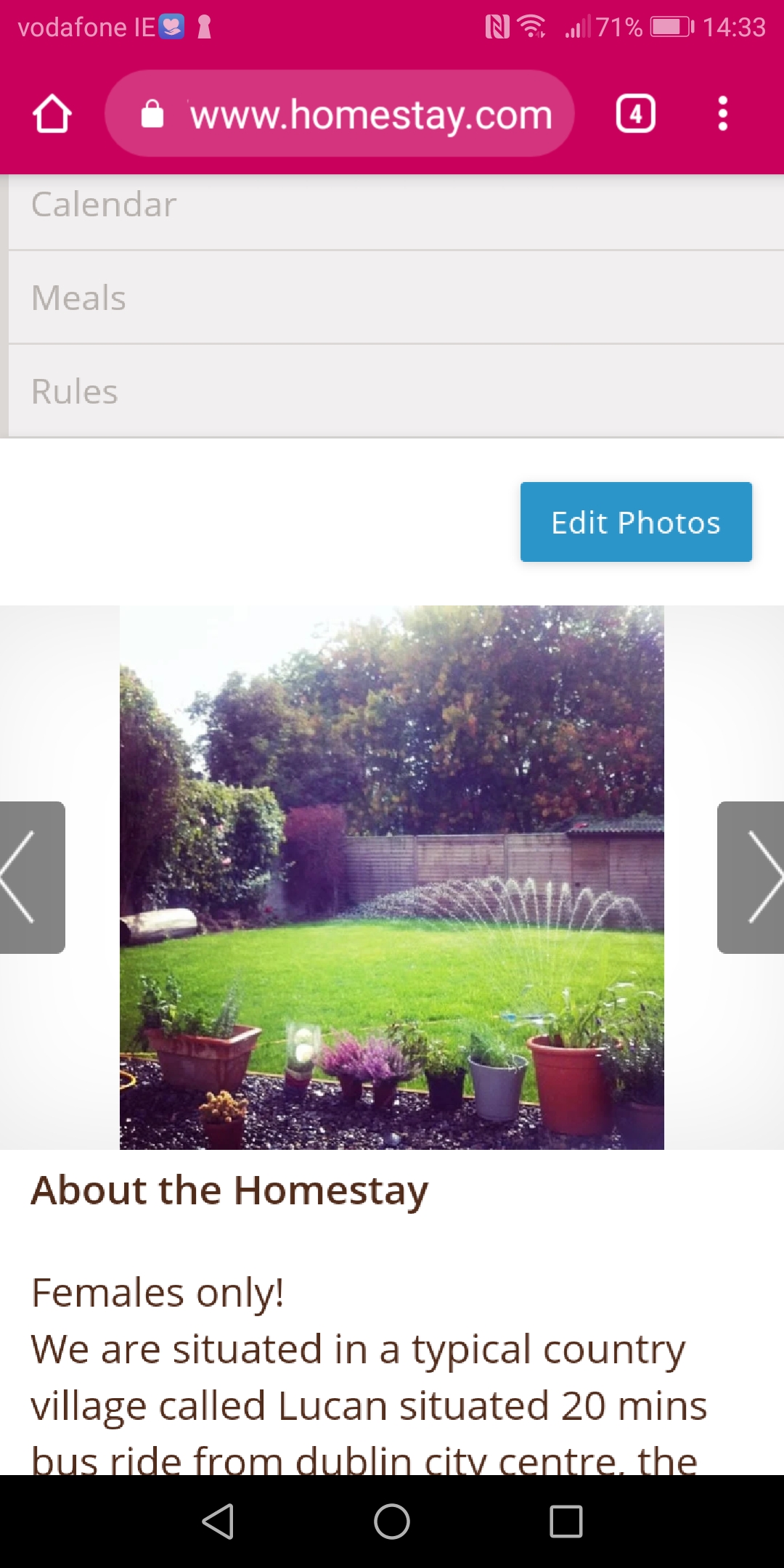
Task: Open the browser overflow menu
Action: point(722,114)
